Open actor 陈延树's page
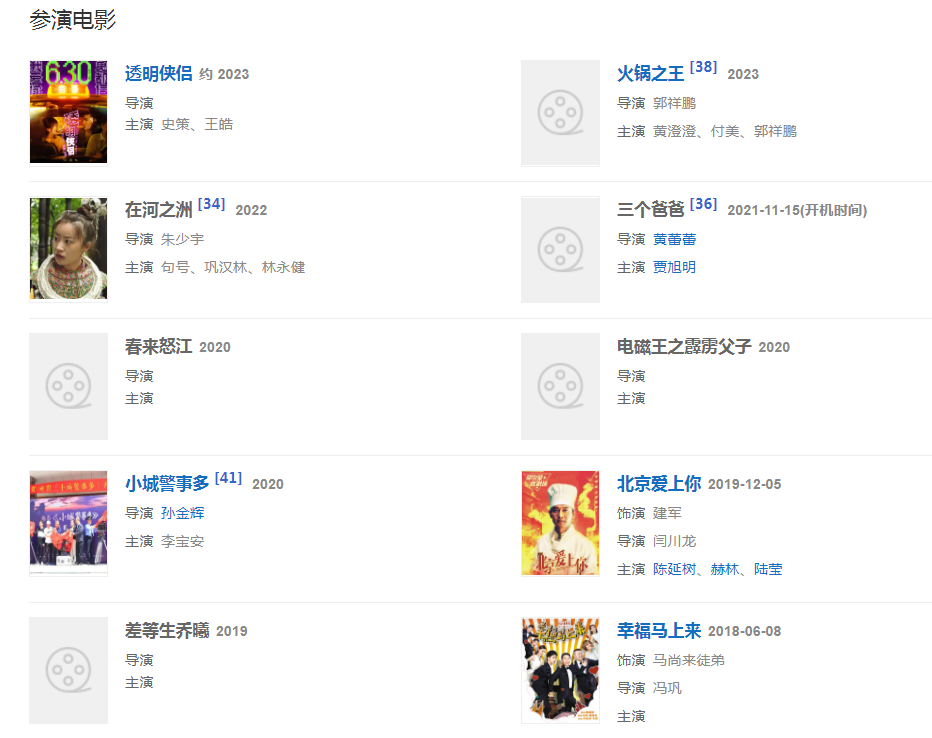Image resolution: width=932 pixels, height=738 pixels. coord(674,569)
